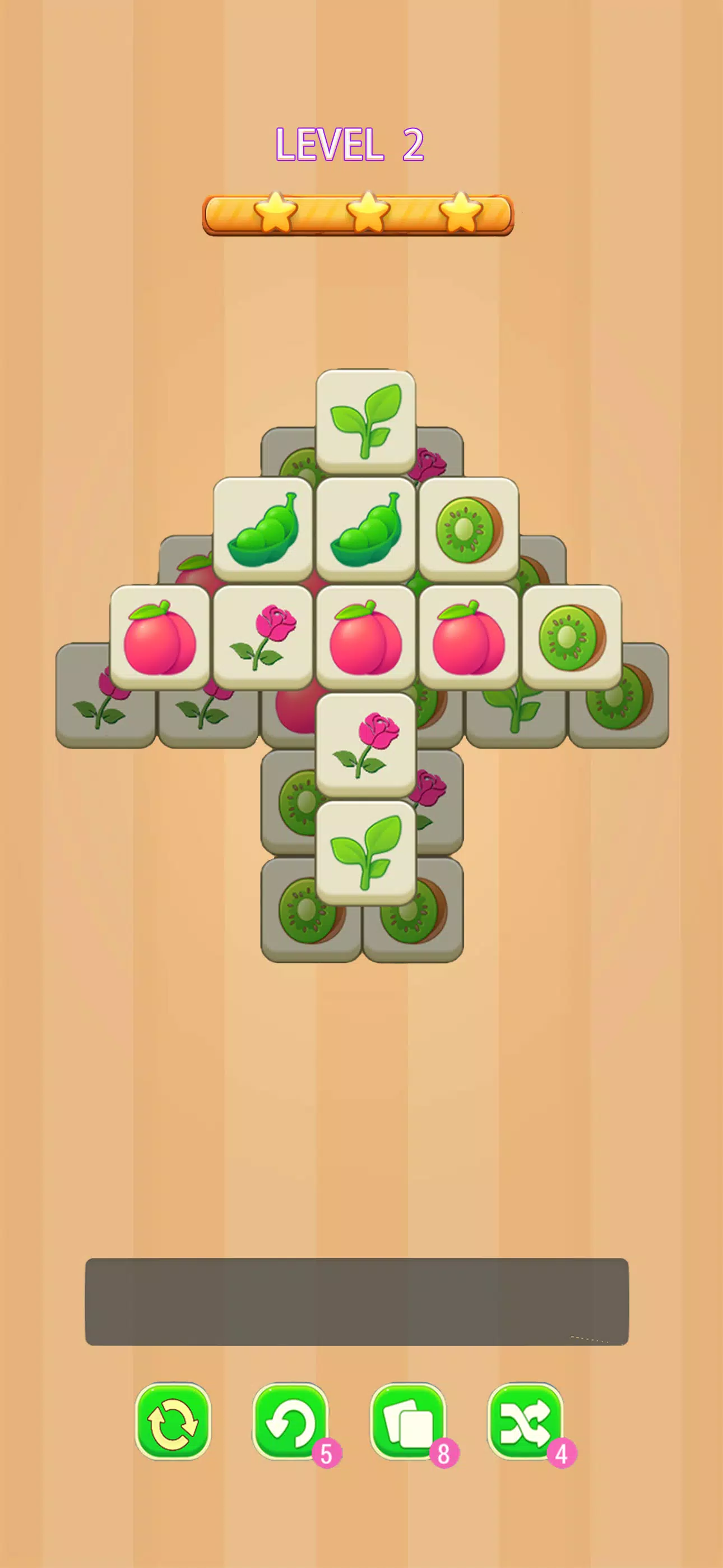The height and width of the screenshot is (1568, 723).
Task: Click the three-star progress bar
Action: coord(361,214)
